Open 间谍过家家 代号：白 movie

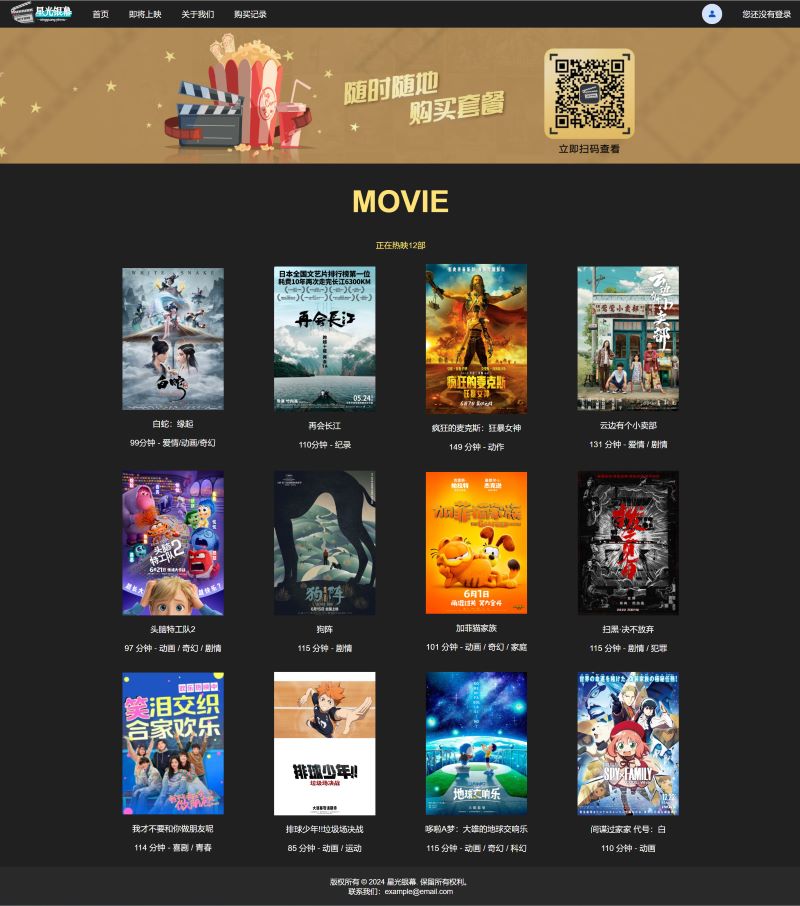628,743
